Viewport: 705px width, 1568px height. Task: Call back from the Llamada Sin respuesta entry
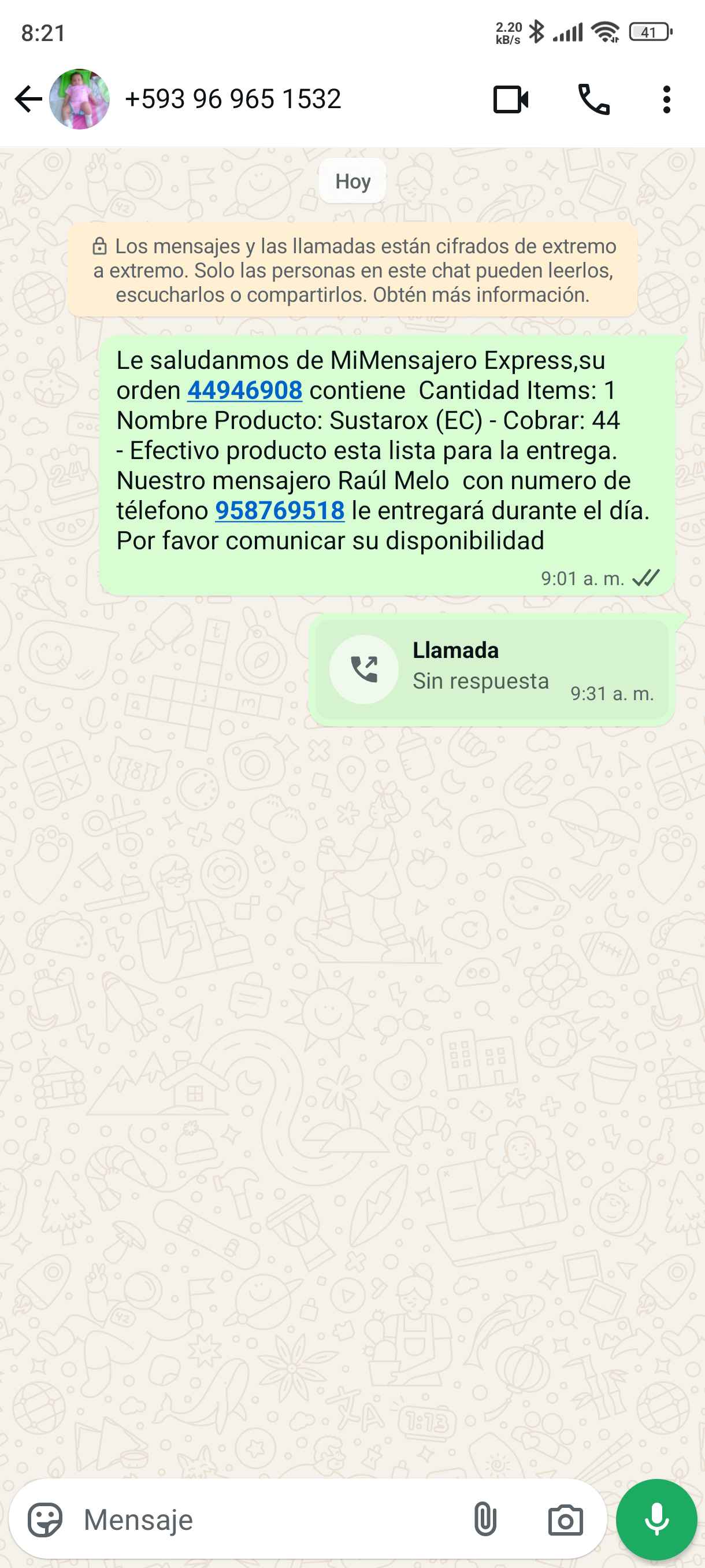click(363, 669)
